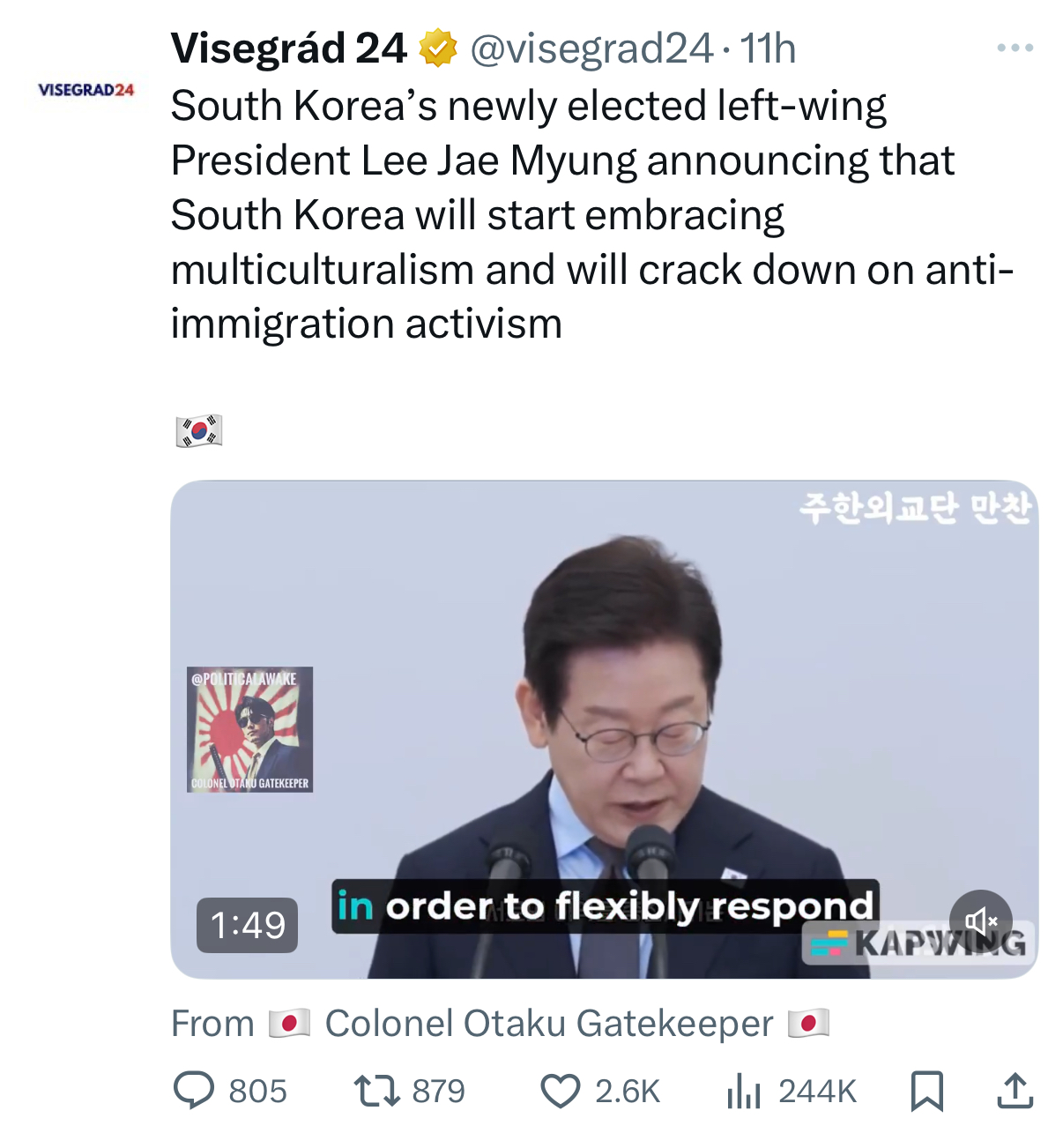Repost the Visegrád 24 tweet

coord(377,1091)
